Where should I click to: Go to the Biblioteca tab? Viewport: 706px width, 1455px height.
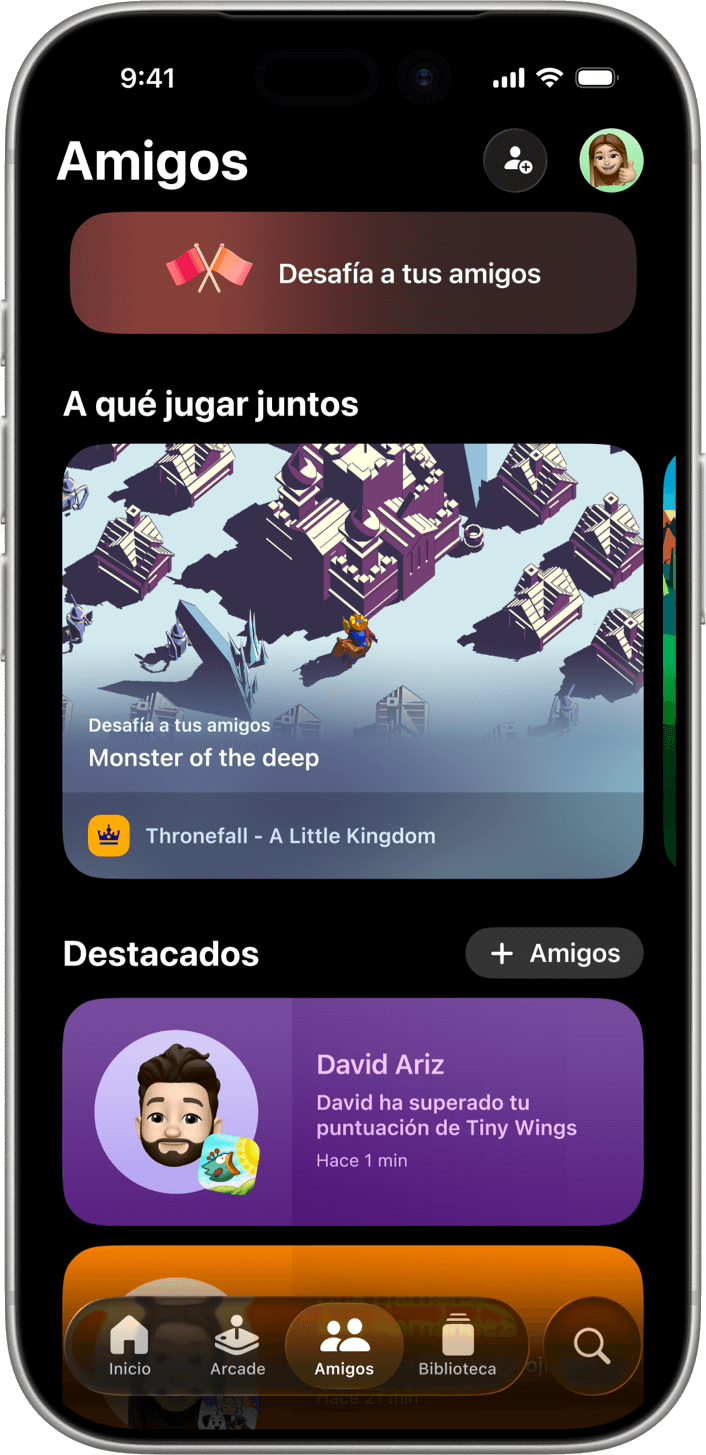point(457,1346)
